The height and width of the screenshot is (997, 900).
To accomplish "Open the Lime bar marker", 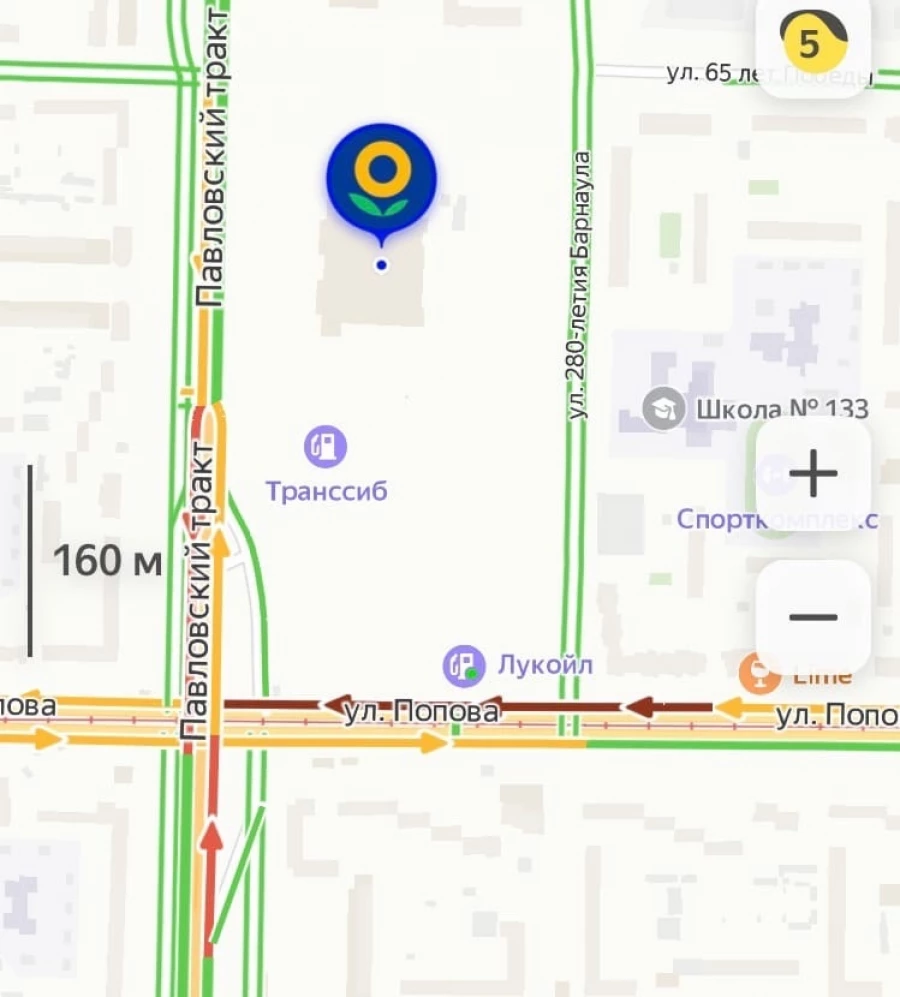I will [760, 674].
